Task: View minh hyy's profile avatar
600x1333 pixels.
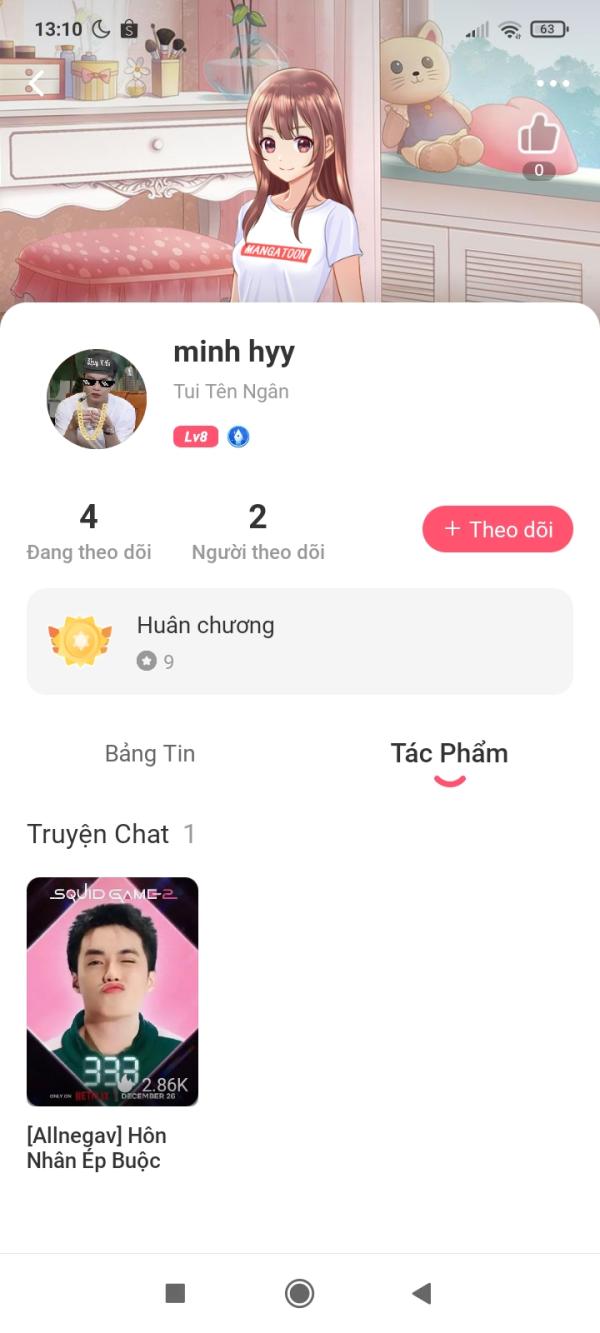Action: [97, 399]
